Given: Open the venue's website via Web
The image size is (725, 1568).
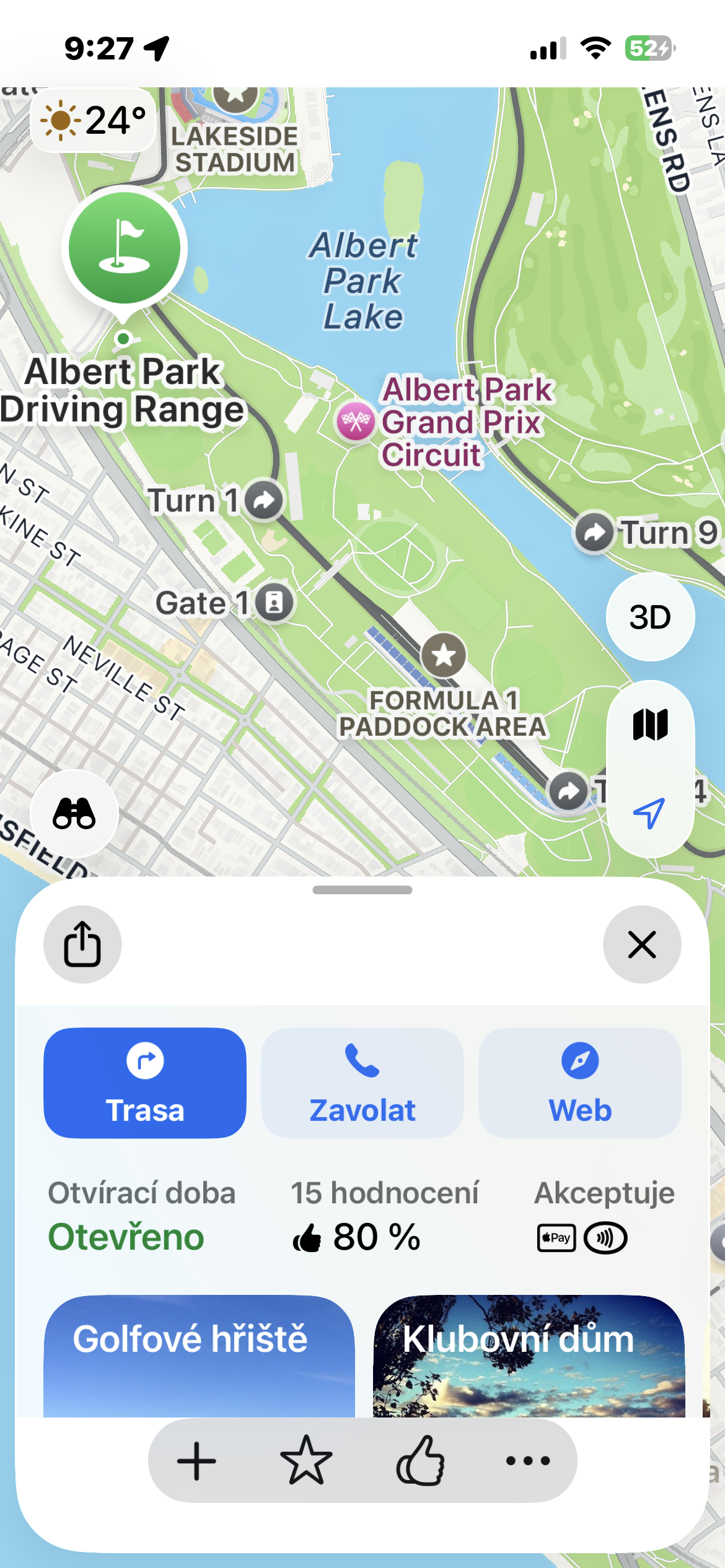Looking at the screenshot, I should tap(580, 1082).
